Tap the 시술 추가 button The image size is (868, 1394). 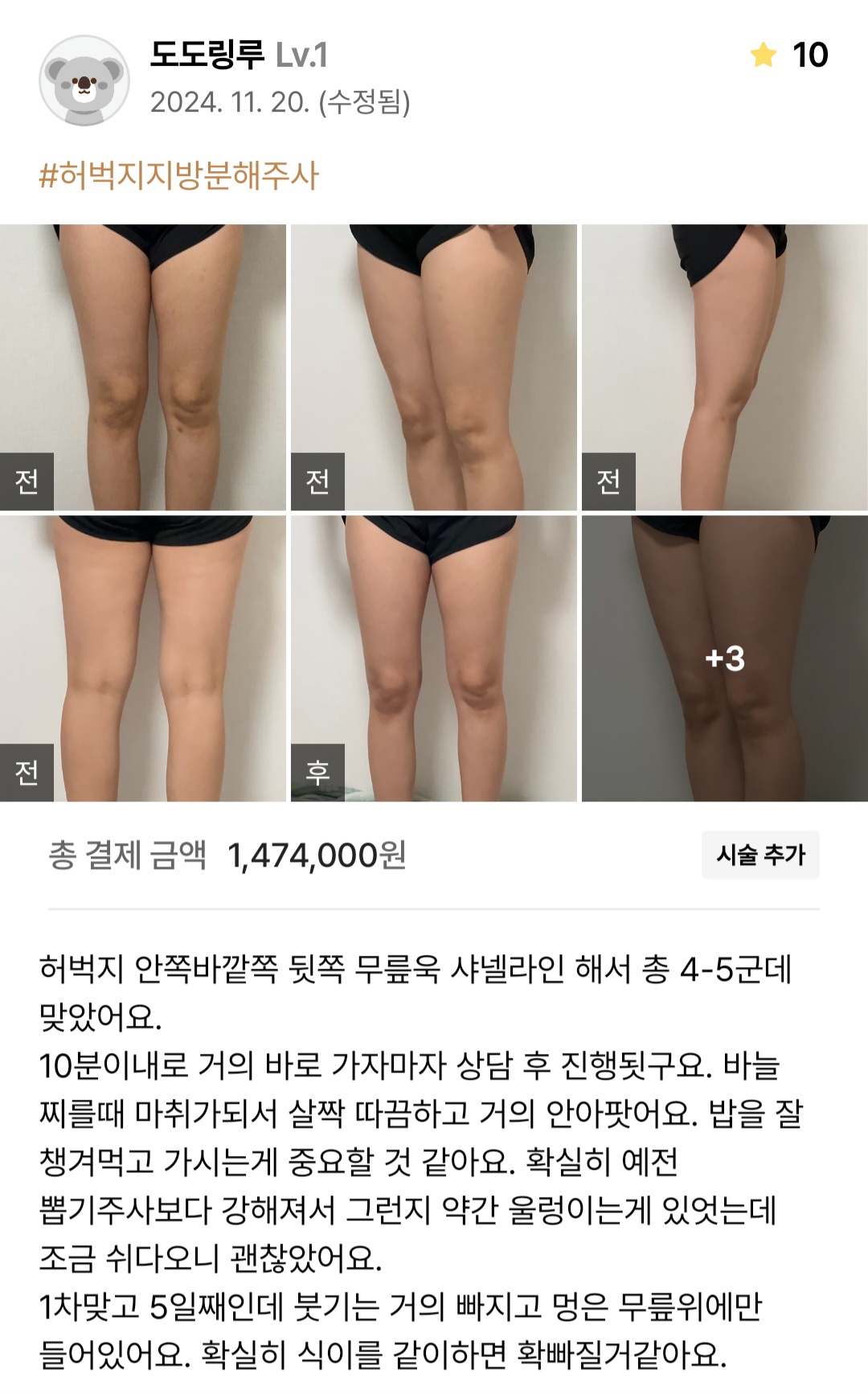[x=760, y=855]
